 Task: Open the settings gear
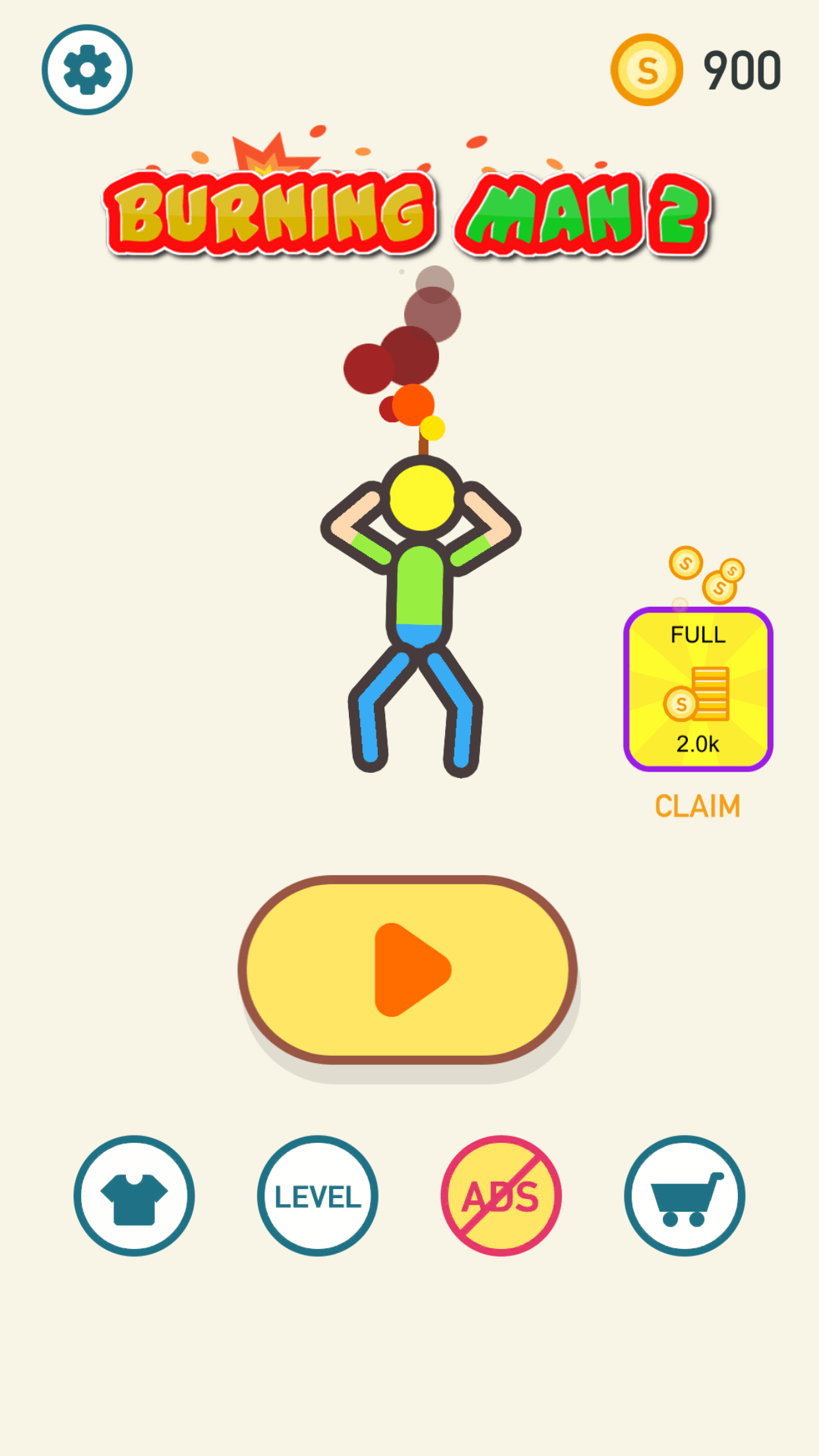[87, 70]
